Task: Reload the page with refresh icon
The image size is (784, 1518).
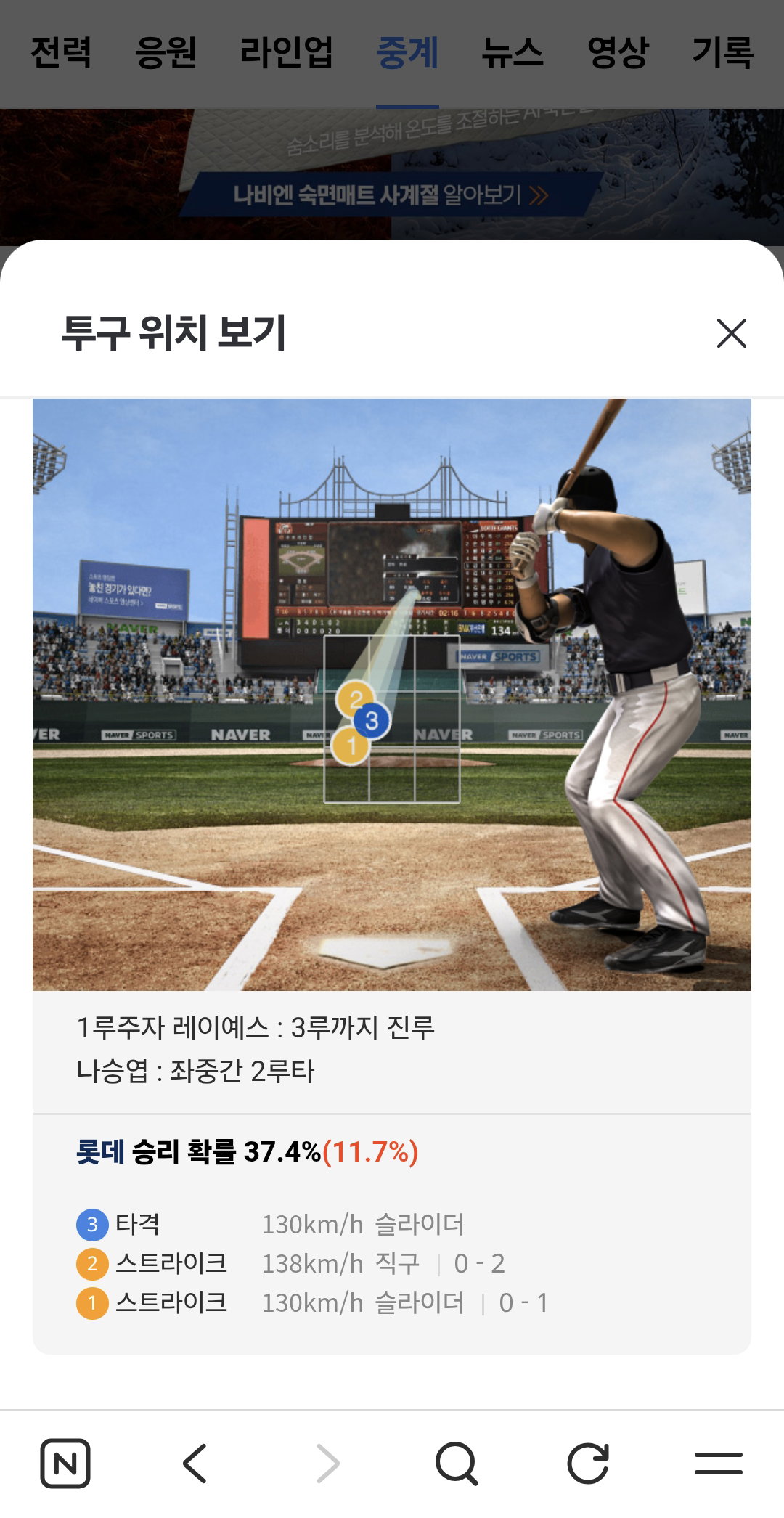Action: click(587, 1463)
